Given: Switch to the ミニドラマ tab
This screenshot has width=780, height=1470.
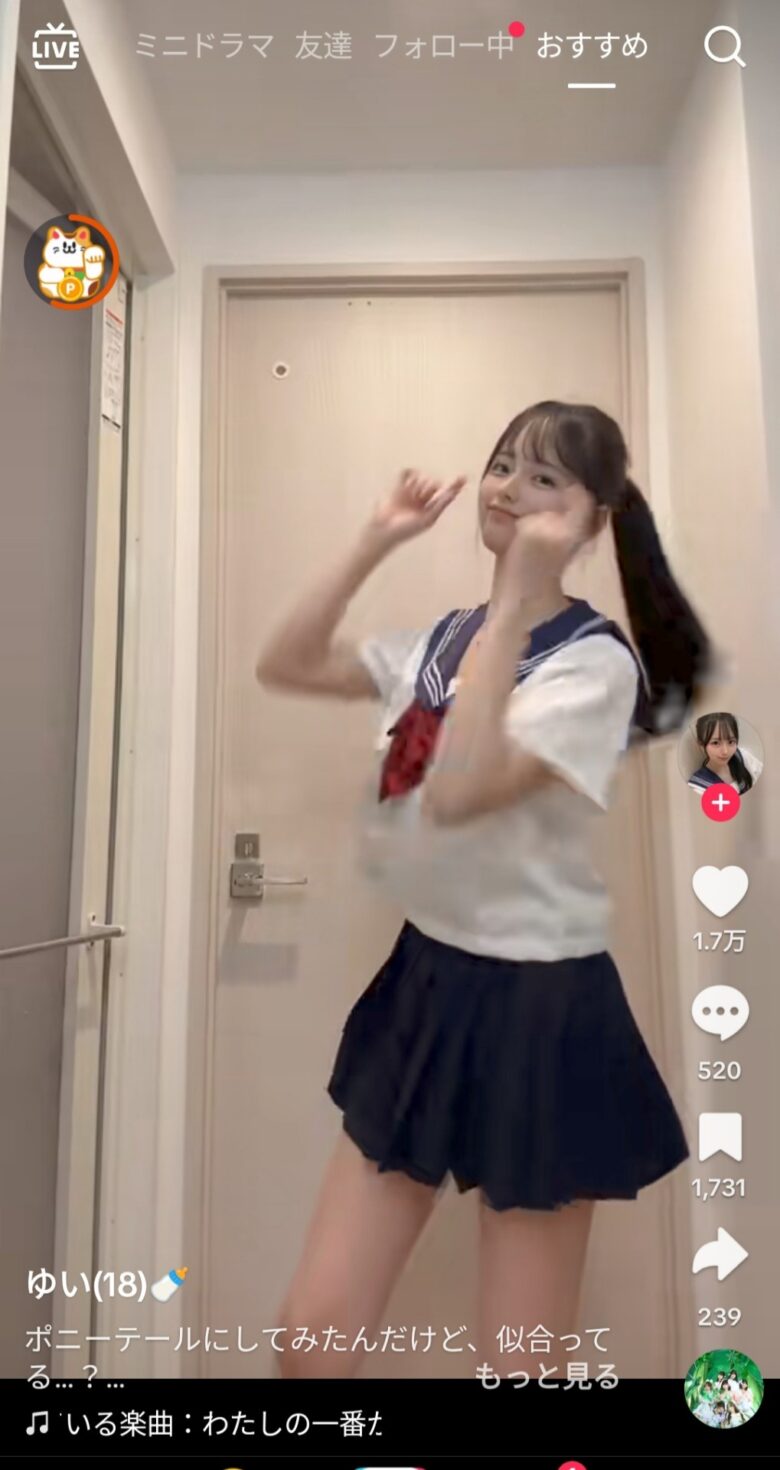Looking at the screenshot, I should [204, 46].
